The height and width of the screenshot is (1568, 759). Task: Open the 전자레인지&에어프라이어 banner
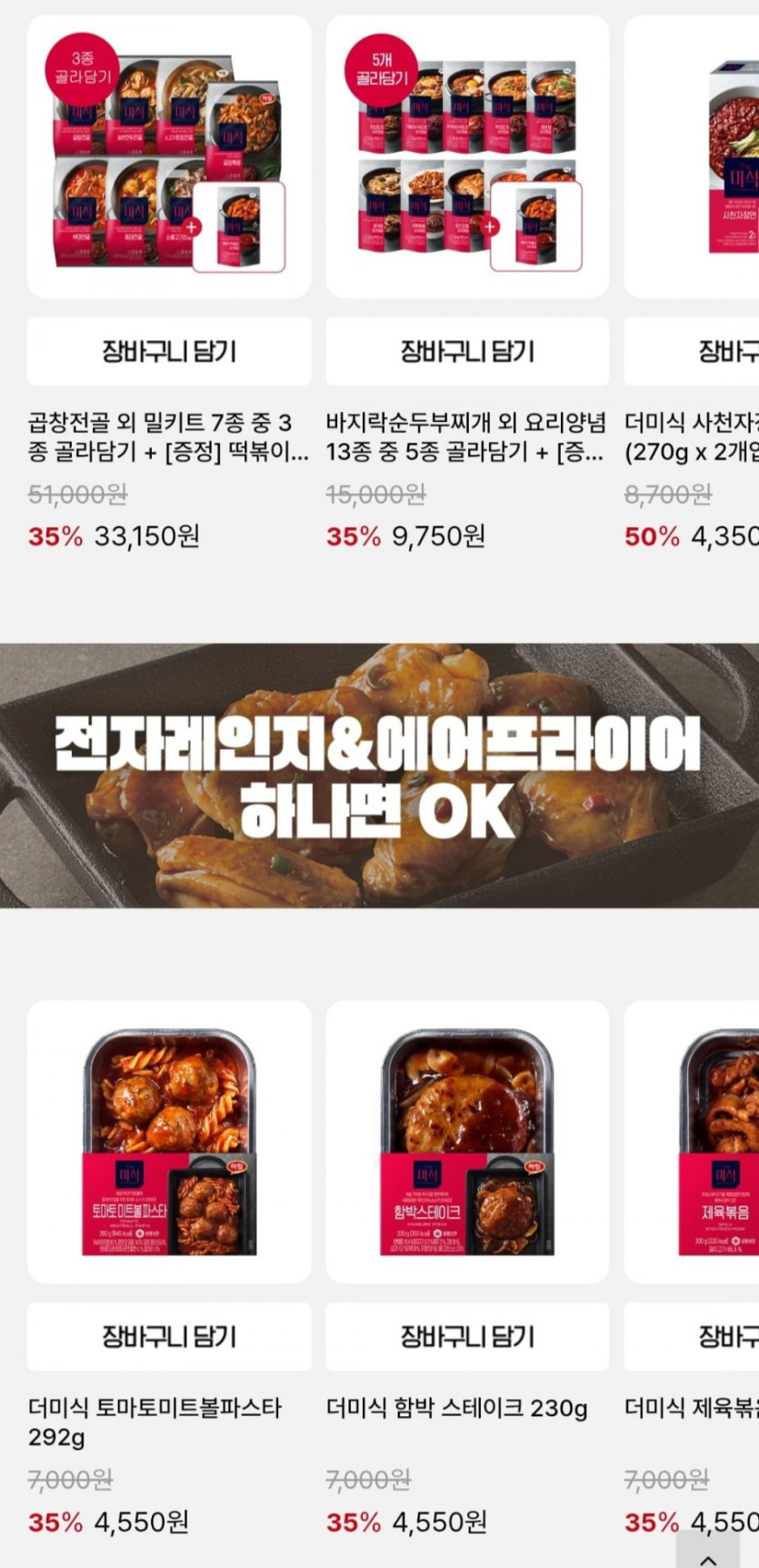pyautogui.click(x=379, y=775)
